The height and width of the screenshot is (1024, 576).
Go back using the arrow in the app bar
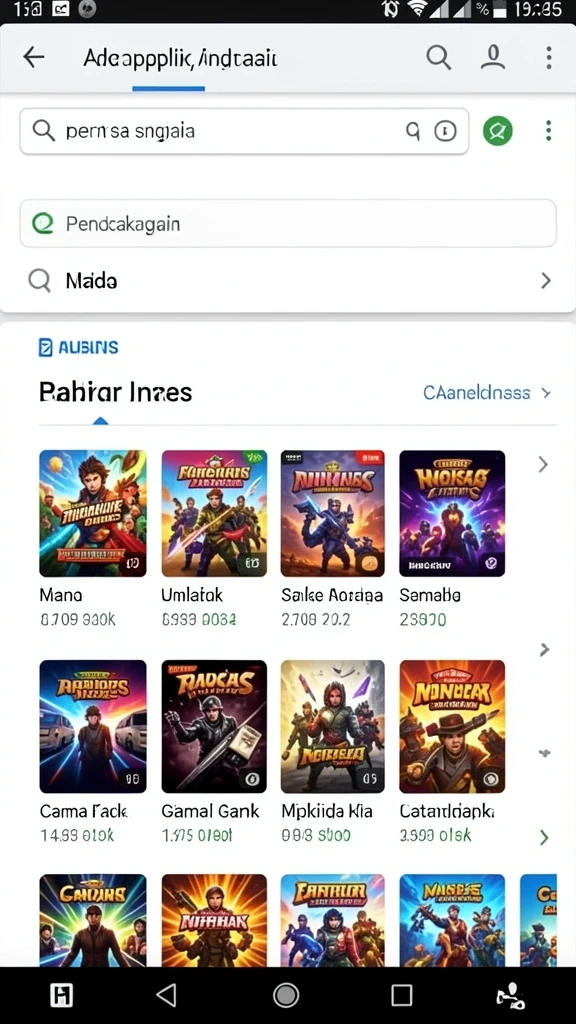(x=34, y=57)
